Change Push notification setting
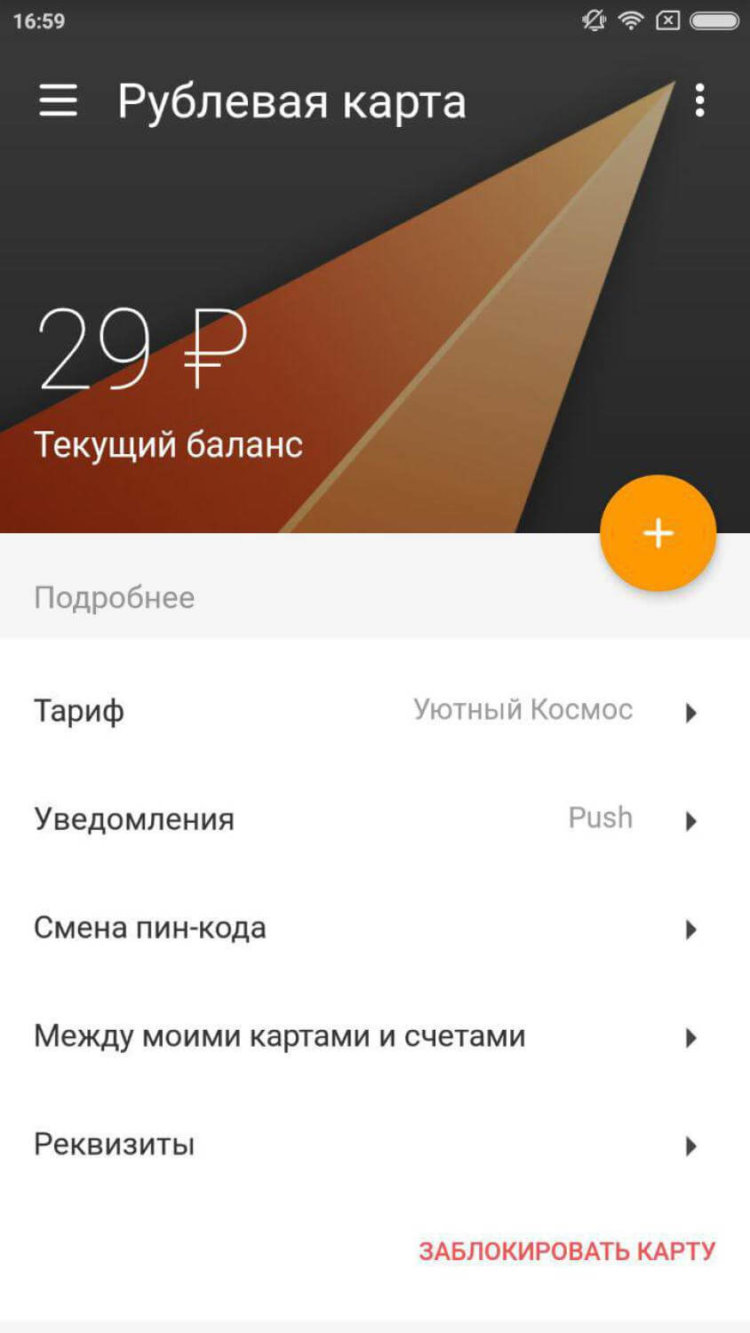Screen dimensions: 750x1333 click(602, 818)
